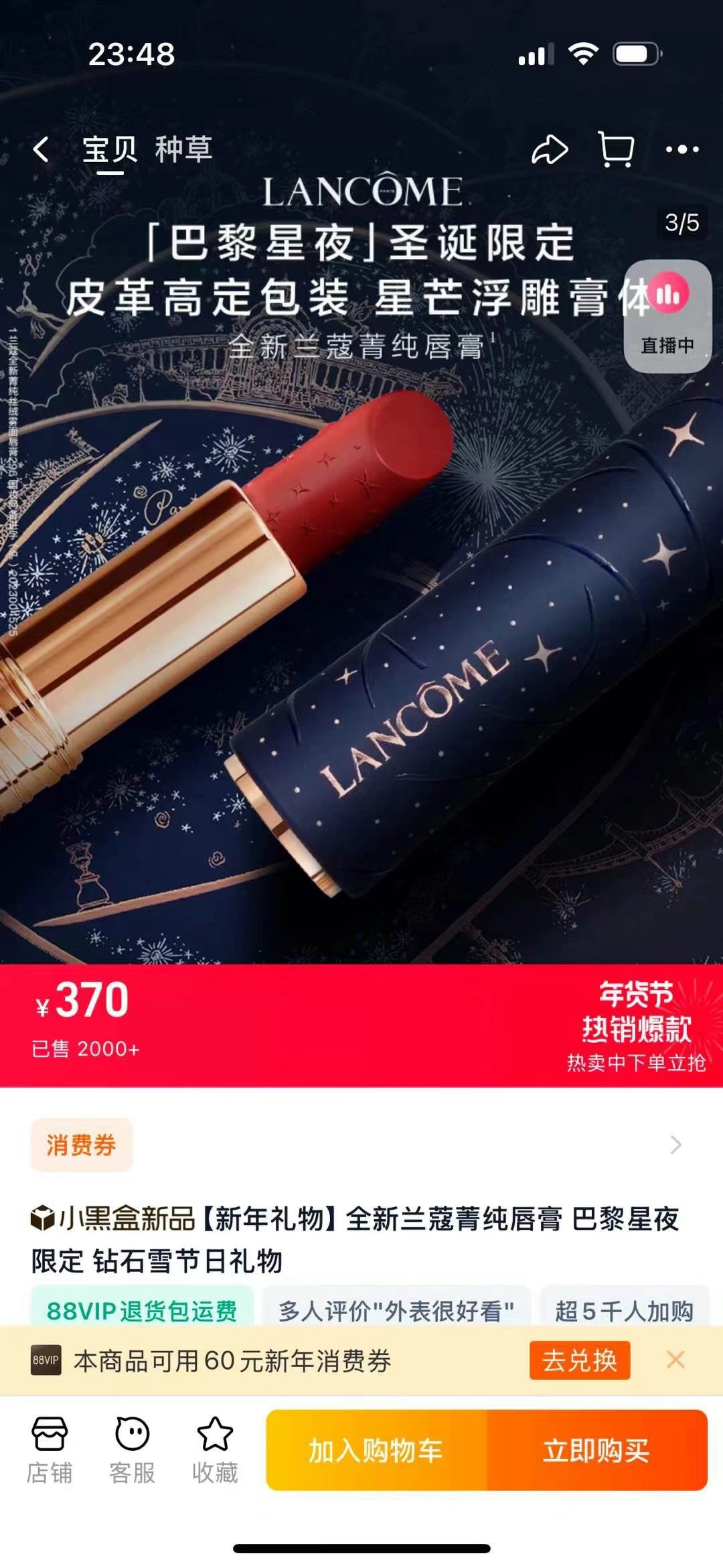This screenshot has height=1568, width=723.
Task: Open the 店铺 store page
Action: (x=50, y=1449)
